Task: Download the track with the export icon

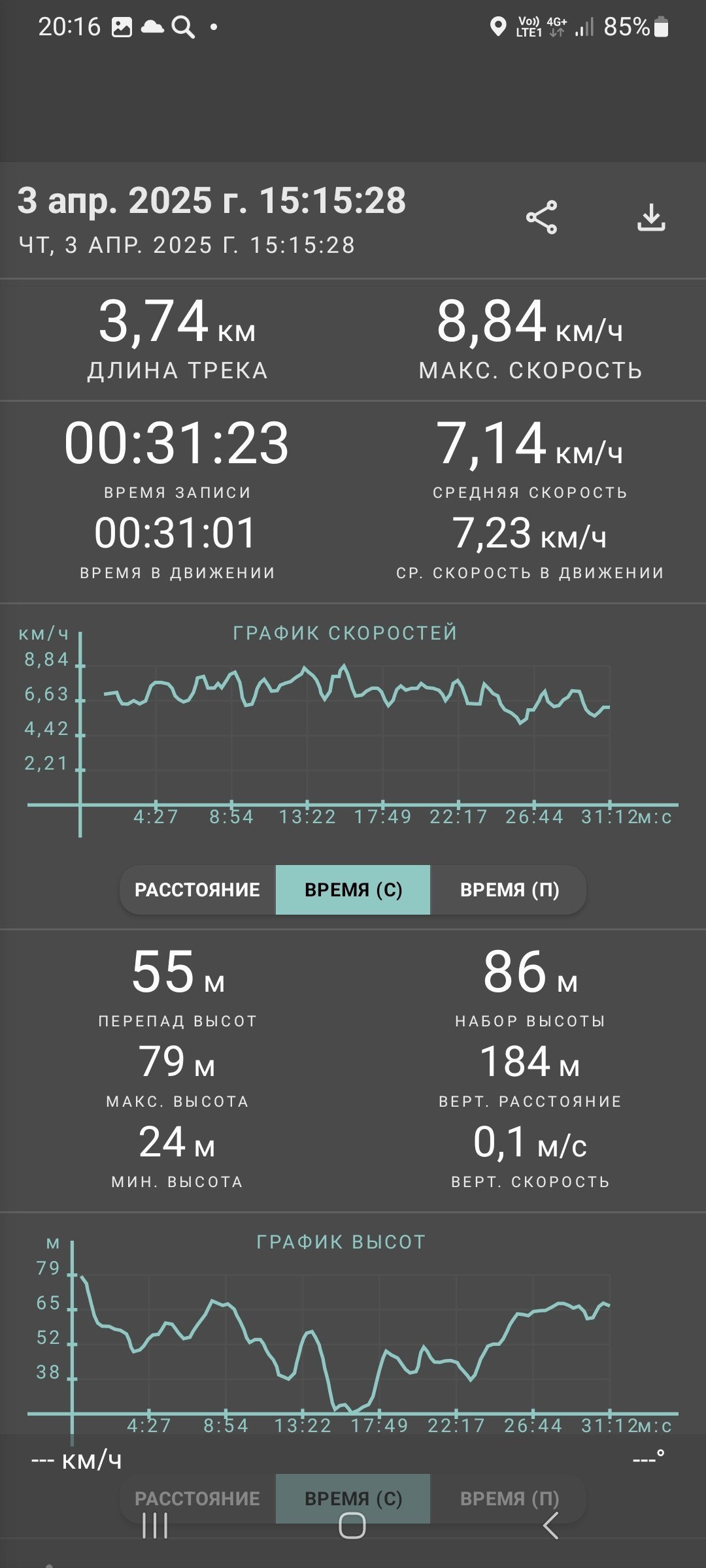Action: point(651,218)
